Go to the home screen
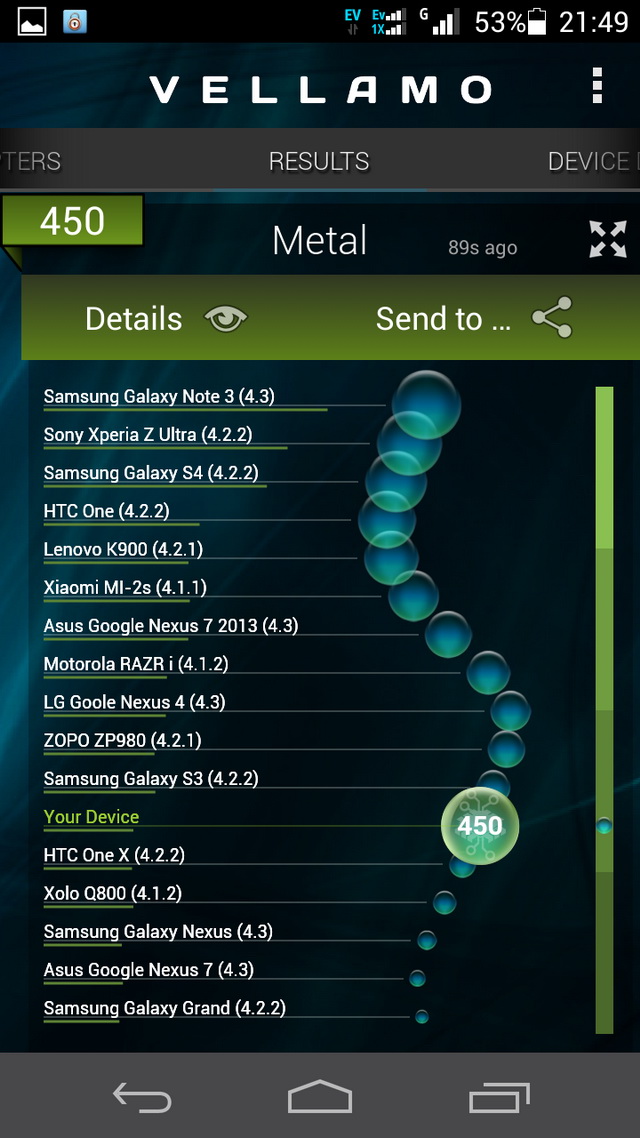Screen dimensions: 640x1138 click(x=320, y=1097)
